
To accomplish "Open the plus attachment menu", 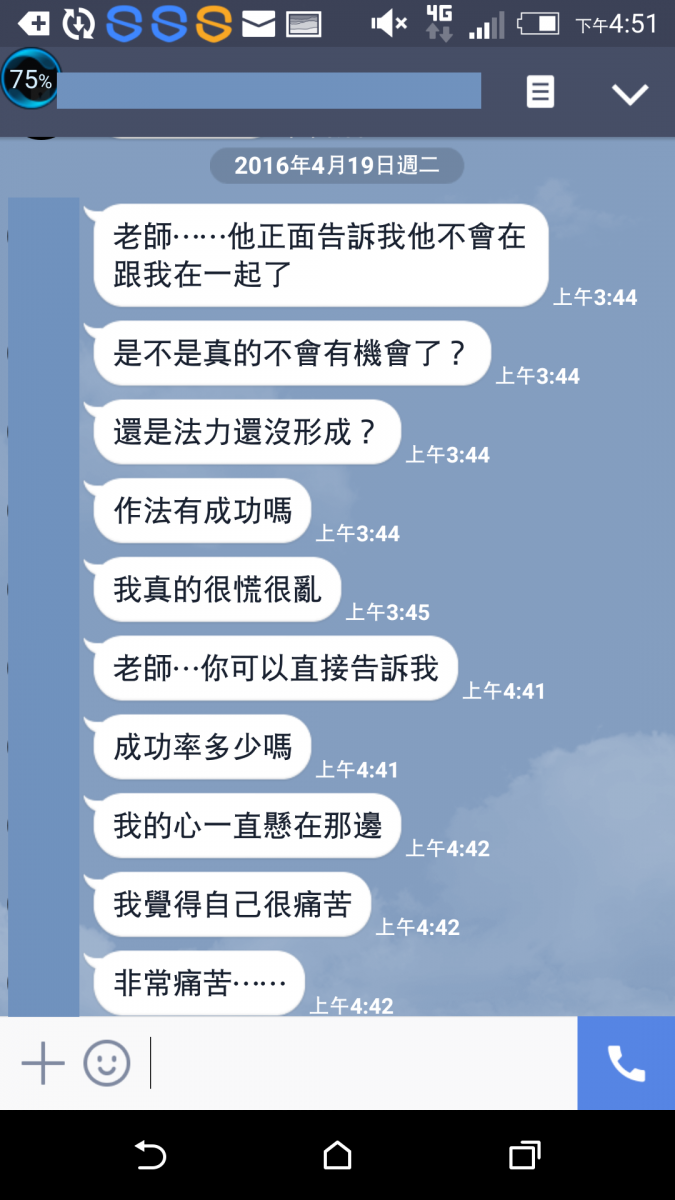I will click(43, 1062).
